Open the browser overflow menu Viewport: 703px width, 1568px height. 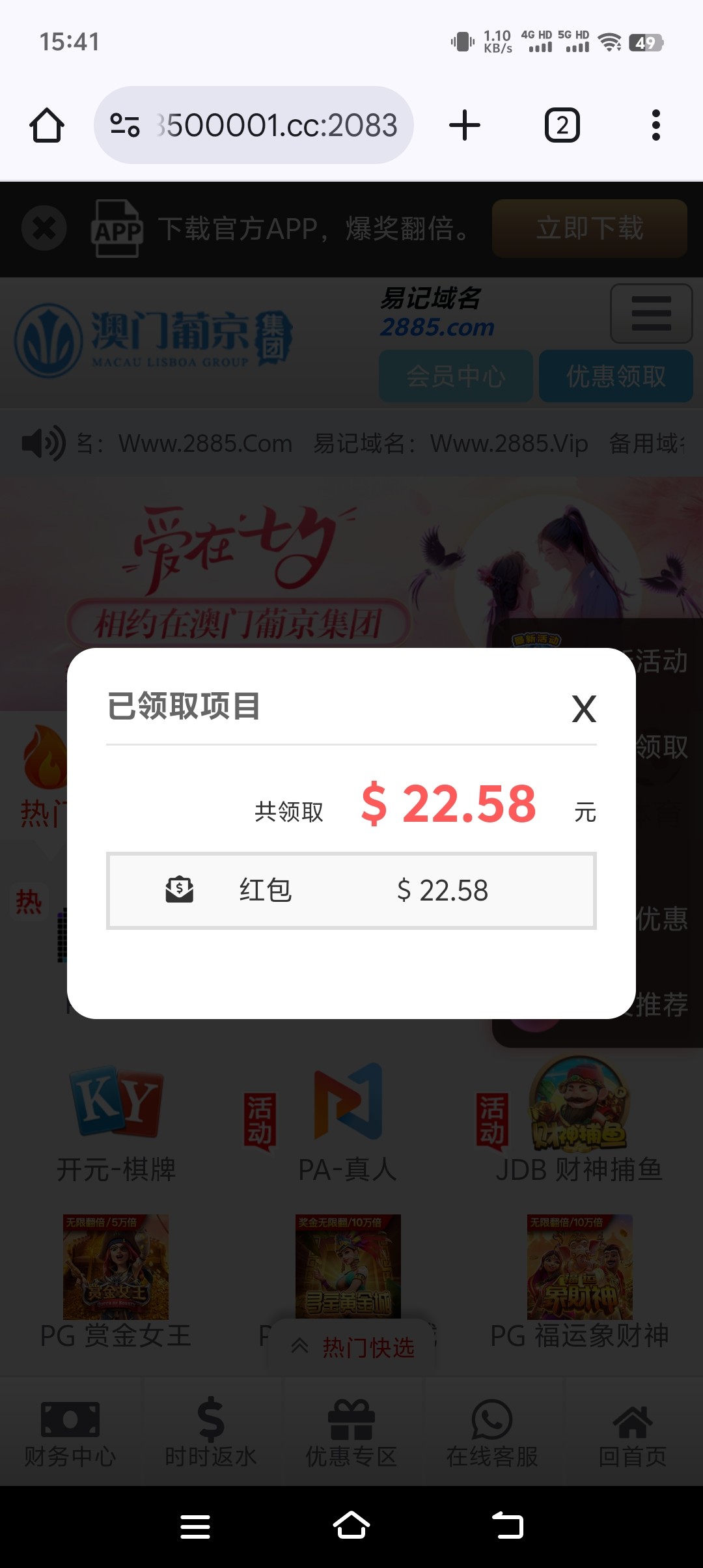[655, 125]
